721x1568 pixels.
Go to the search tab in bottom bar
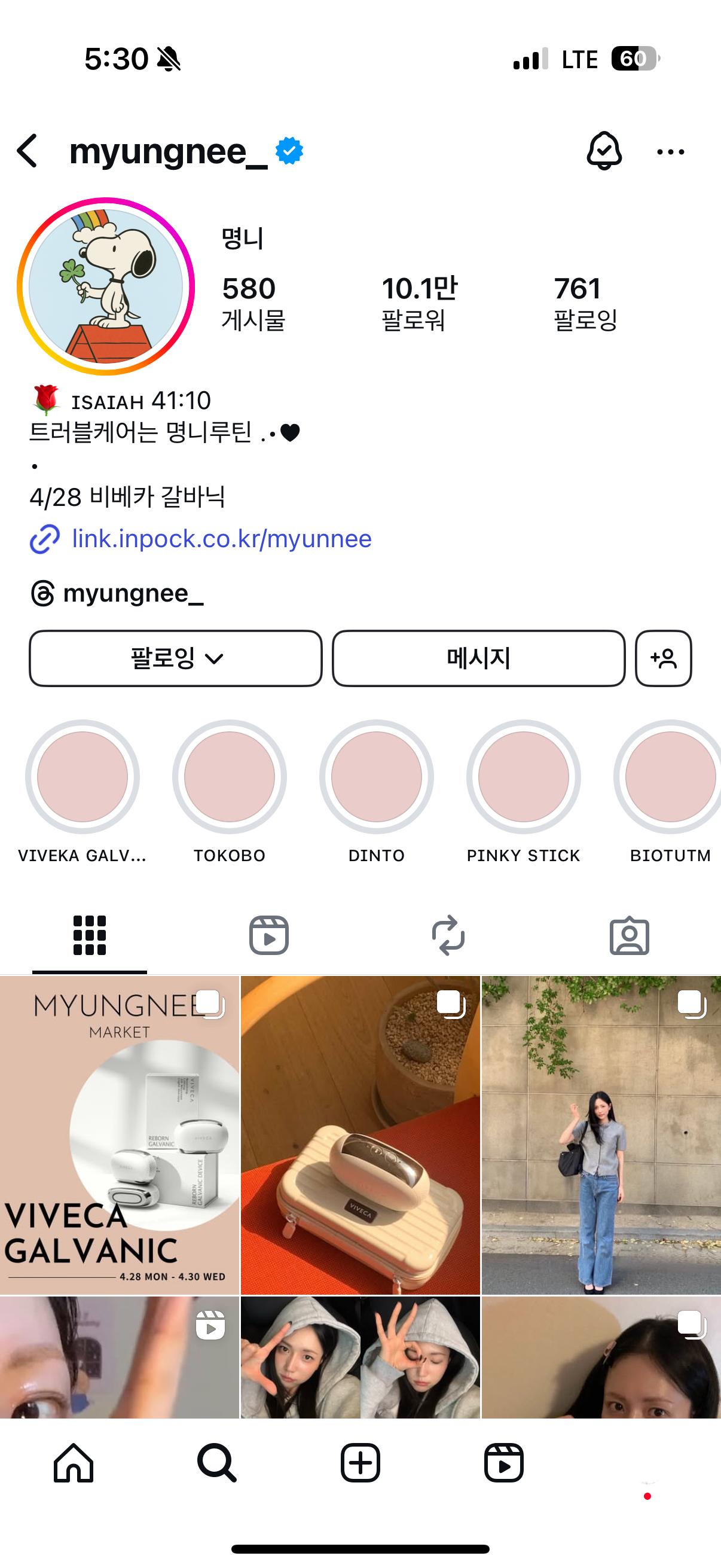click(x=216, y=1462)
